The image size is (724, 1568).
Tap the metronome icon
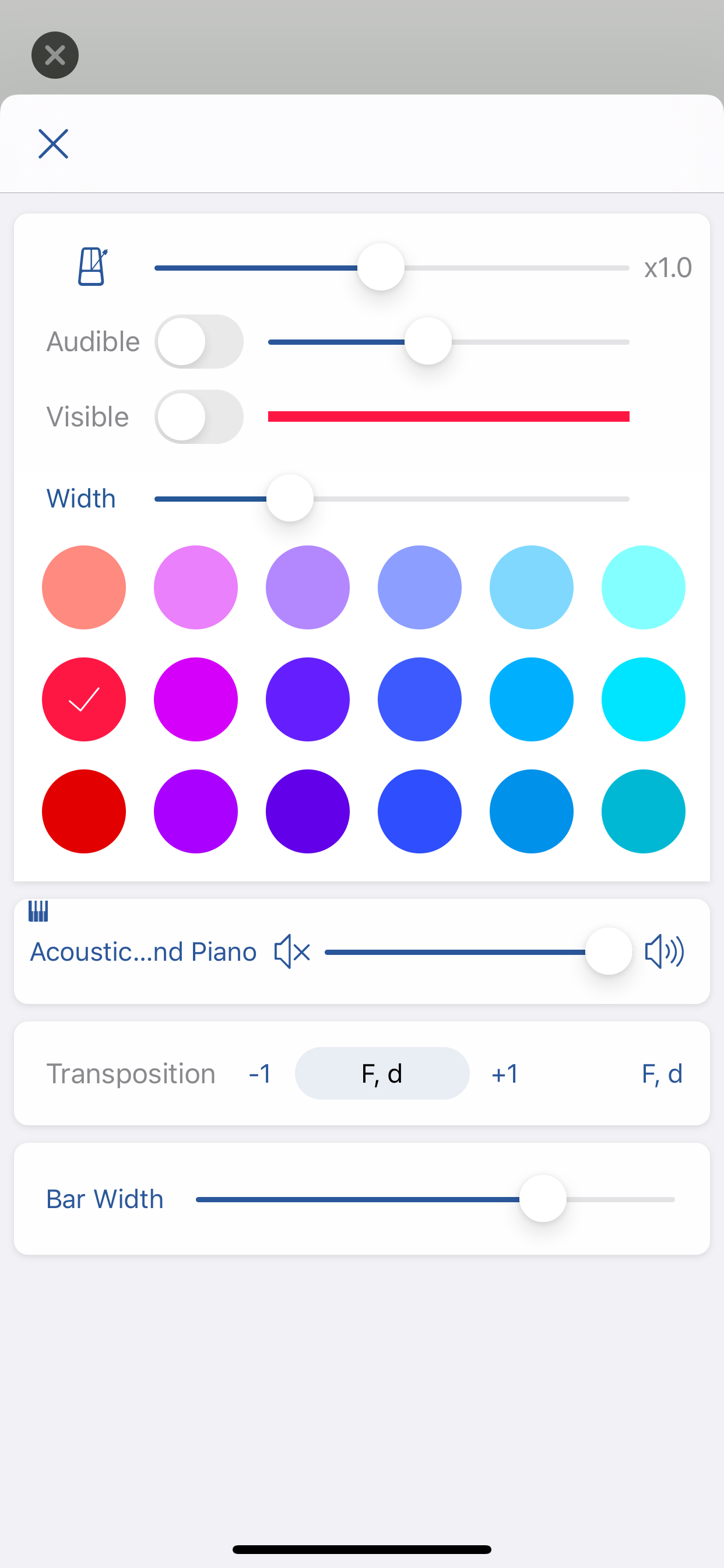point(93,267)
